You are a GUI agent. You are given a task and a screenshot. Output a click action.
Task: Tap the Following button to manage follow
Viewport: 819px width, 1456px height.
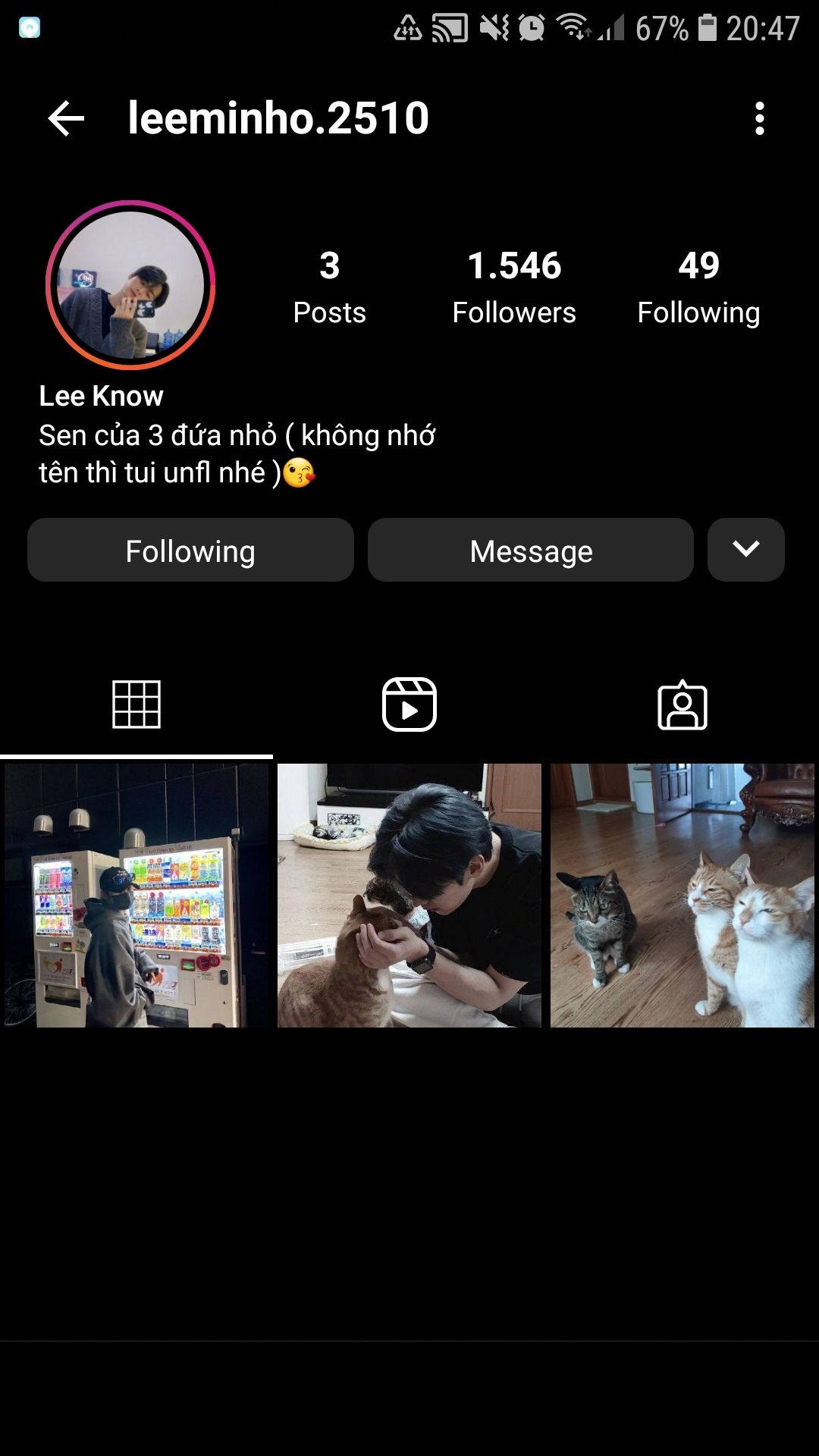[190, 550]
